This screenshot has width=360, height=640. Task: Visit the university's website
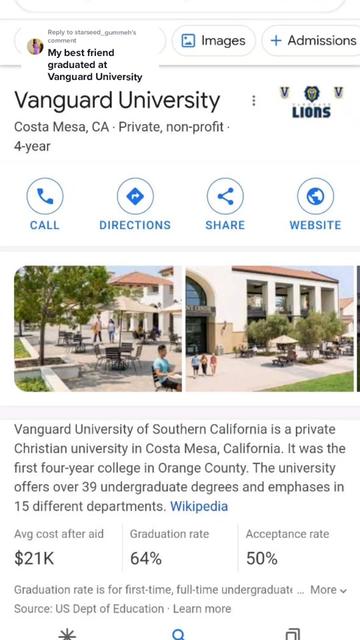click(x=315, y=204)
